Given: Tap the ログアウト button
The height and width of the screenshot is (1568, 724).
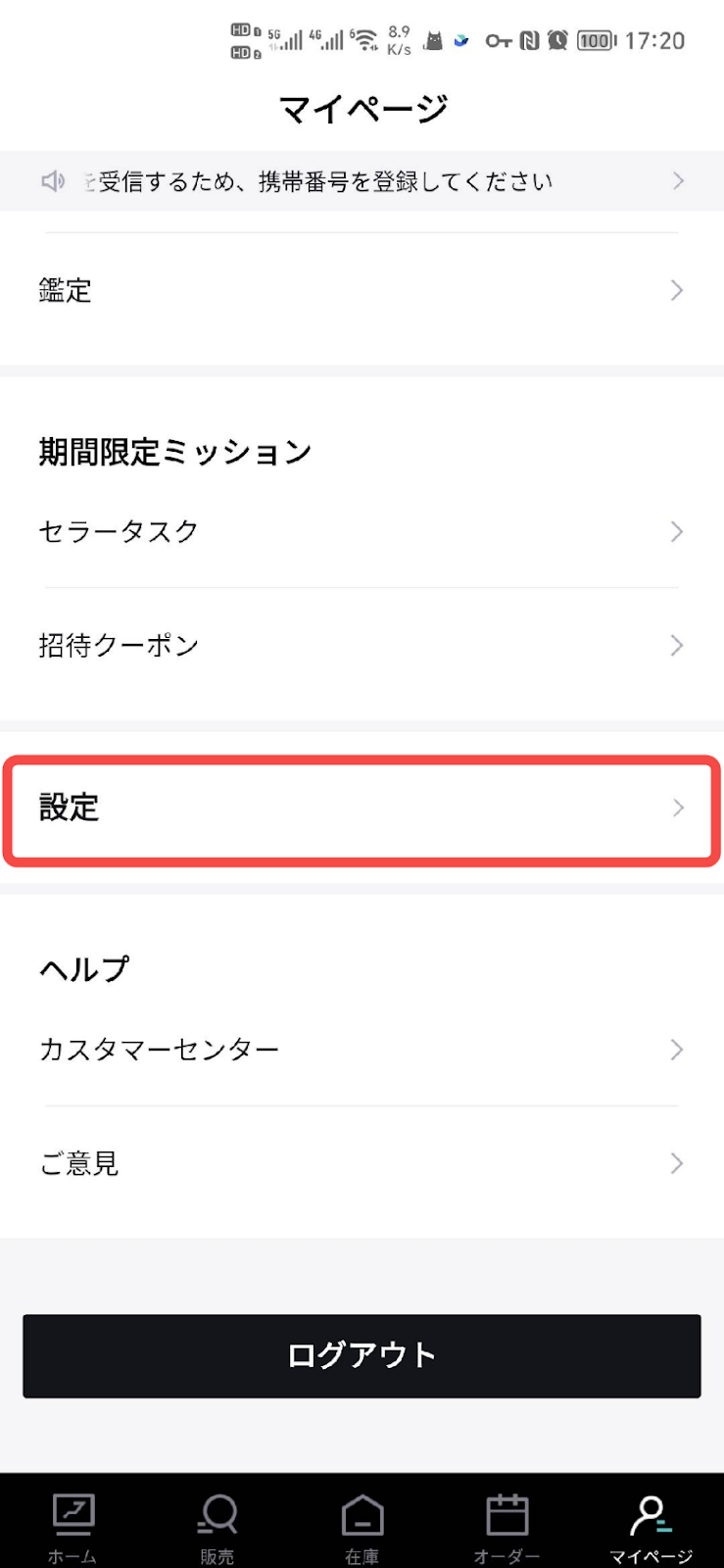Looking at the screenshot, I should click(x=362, y=1355).
